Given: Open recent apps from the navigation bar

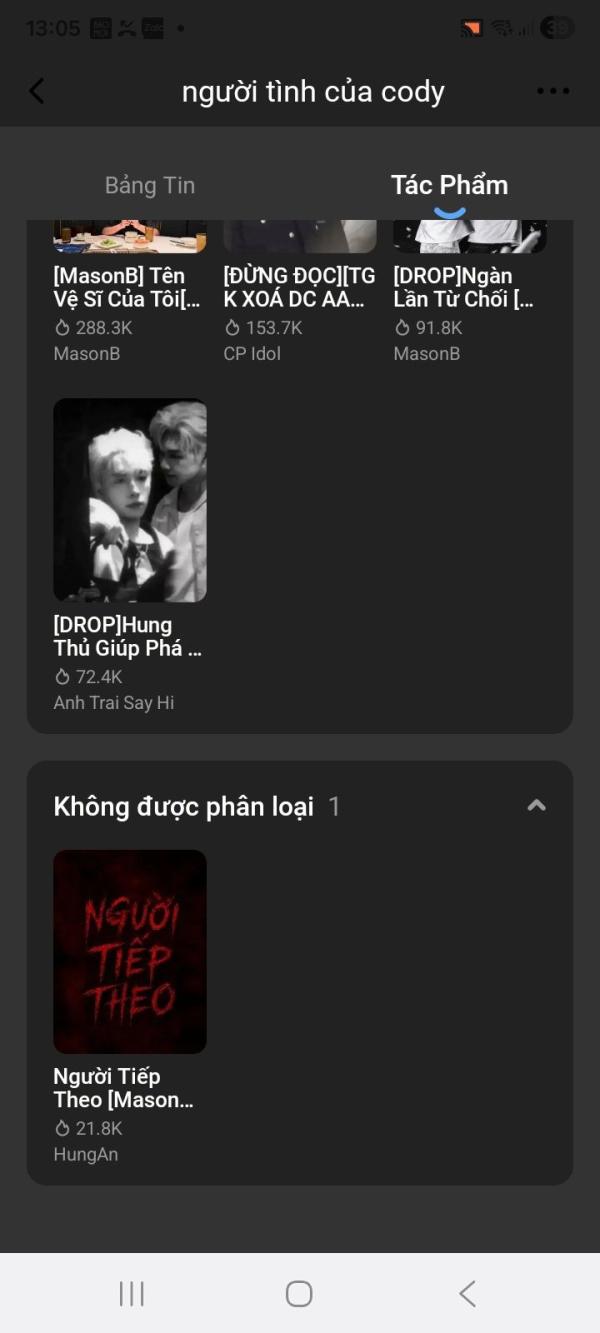Looking at the screenshot, I should tap(132, 1294).
